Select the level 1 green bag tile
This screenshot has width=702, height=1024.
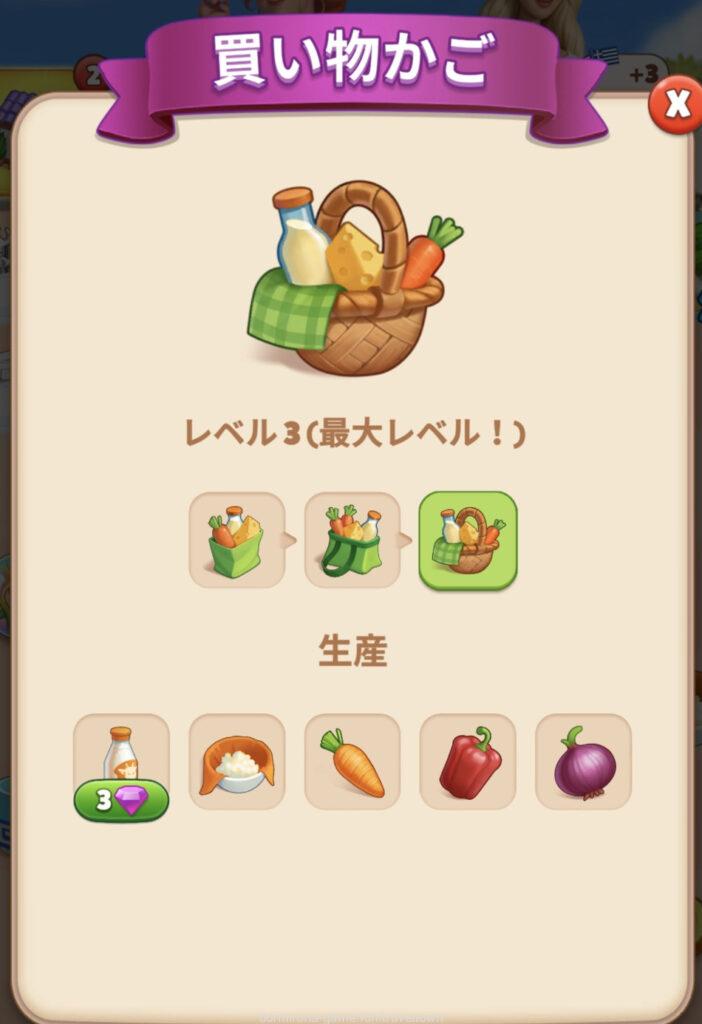pos(237,540)
